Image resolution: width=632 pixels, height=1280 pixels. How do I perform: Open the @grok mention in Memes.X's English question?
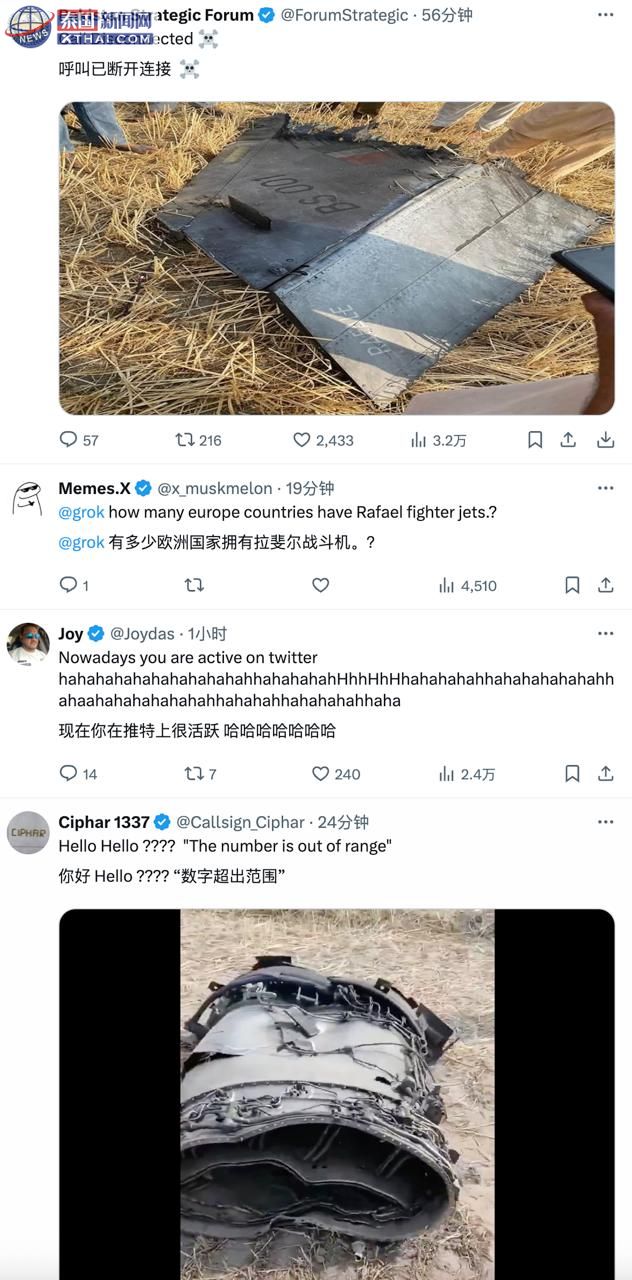[x=81, y=512]
